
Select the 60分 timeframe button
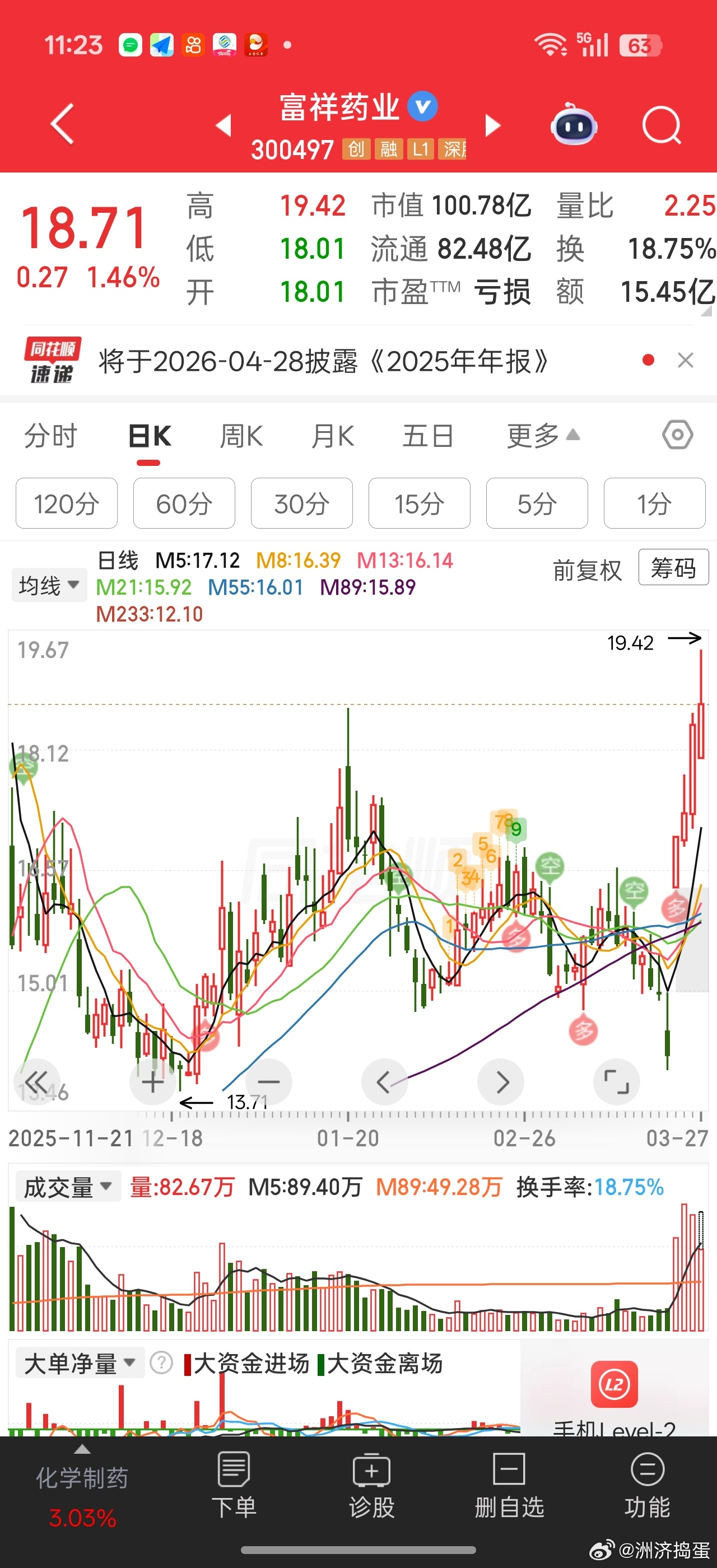coord(184,503)
